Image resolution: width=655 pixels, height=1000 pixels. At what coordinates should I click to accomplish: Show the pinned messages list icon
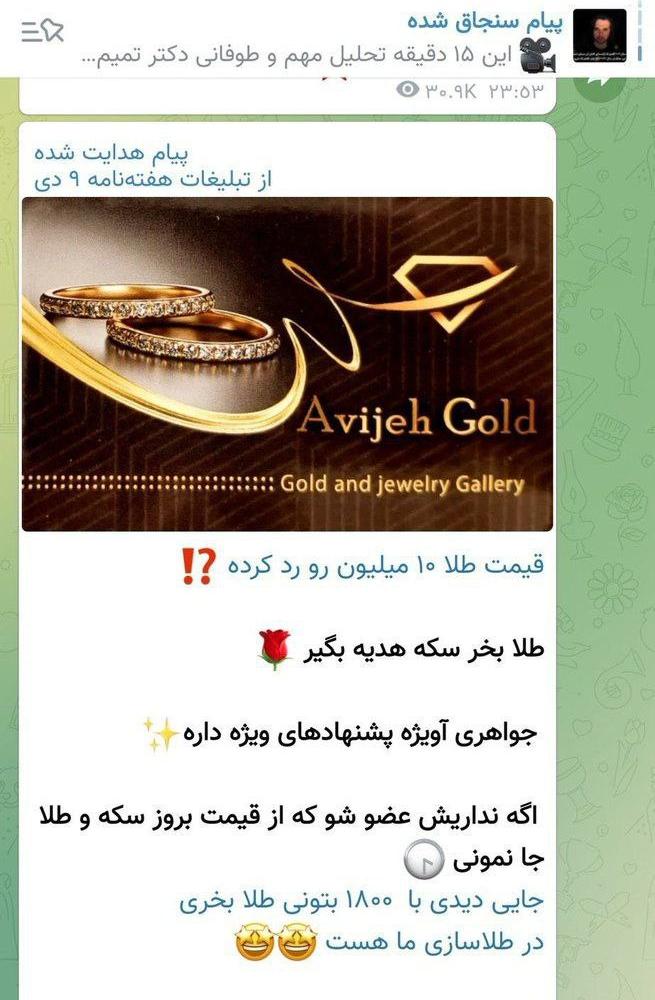pyautogui.click(x=41, y=33)
